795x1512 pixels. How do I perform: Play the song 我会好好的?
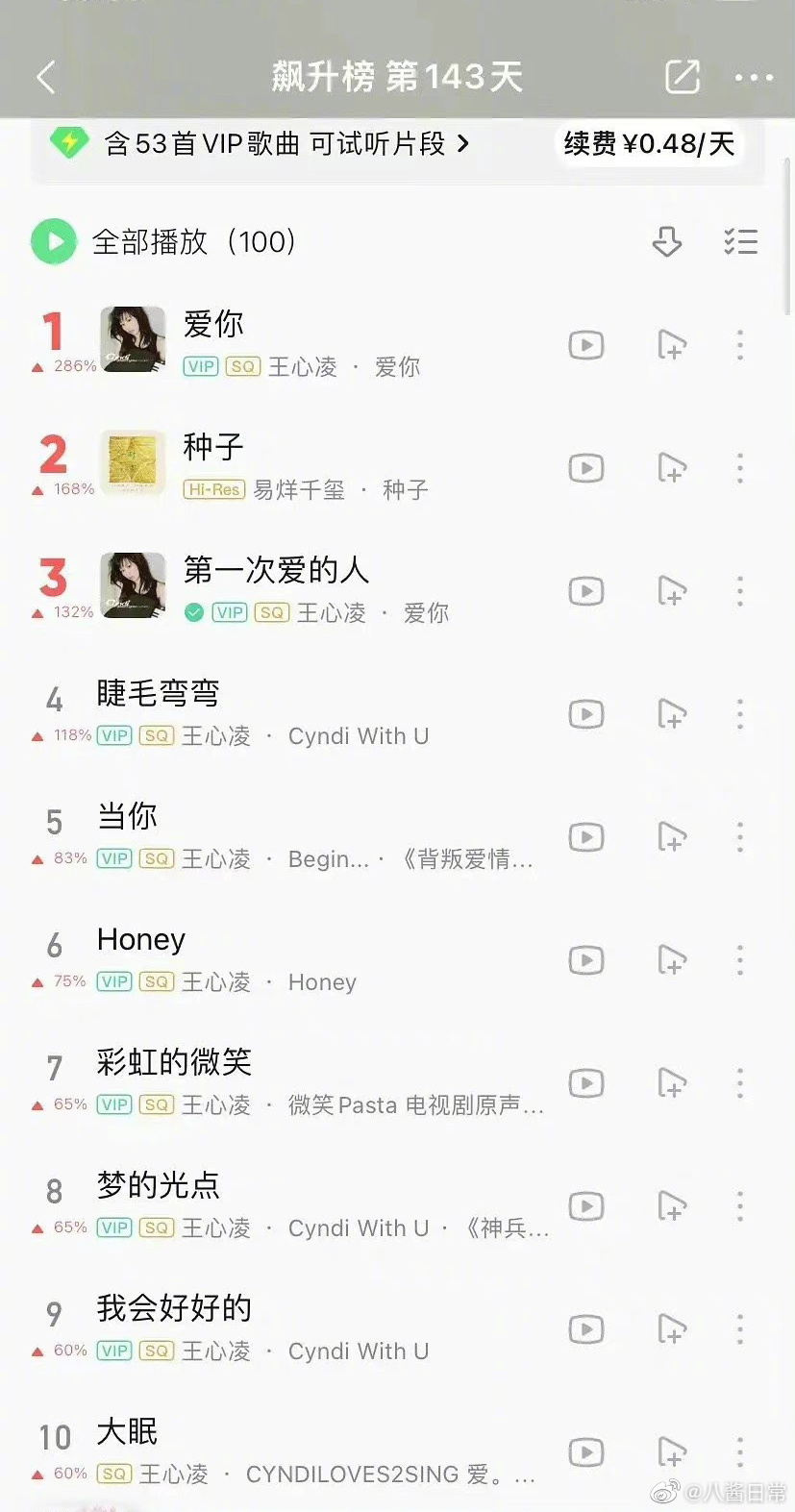(288, 1329)
